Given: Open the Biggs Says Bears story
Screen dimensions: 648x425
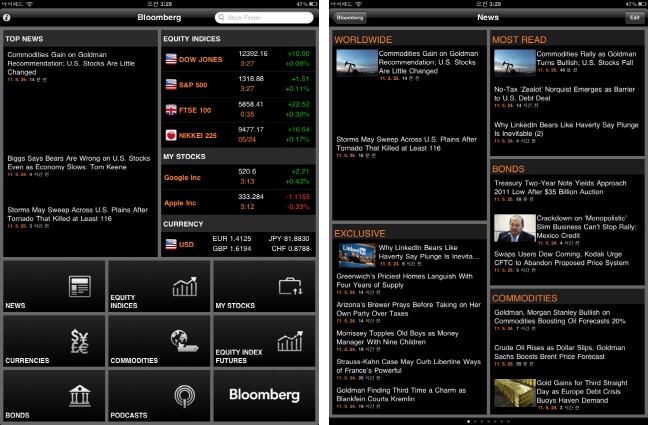Looking at the screenshot, I should tap(79, 163).
